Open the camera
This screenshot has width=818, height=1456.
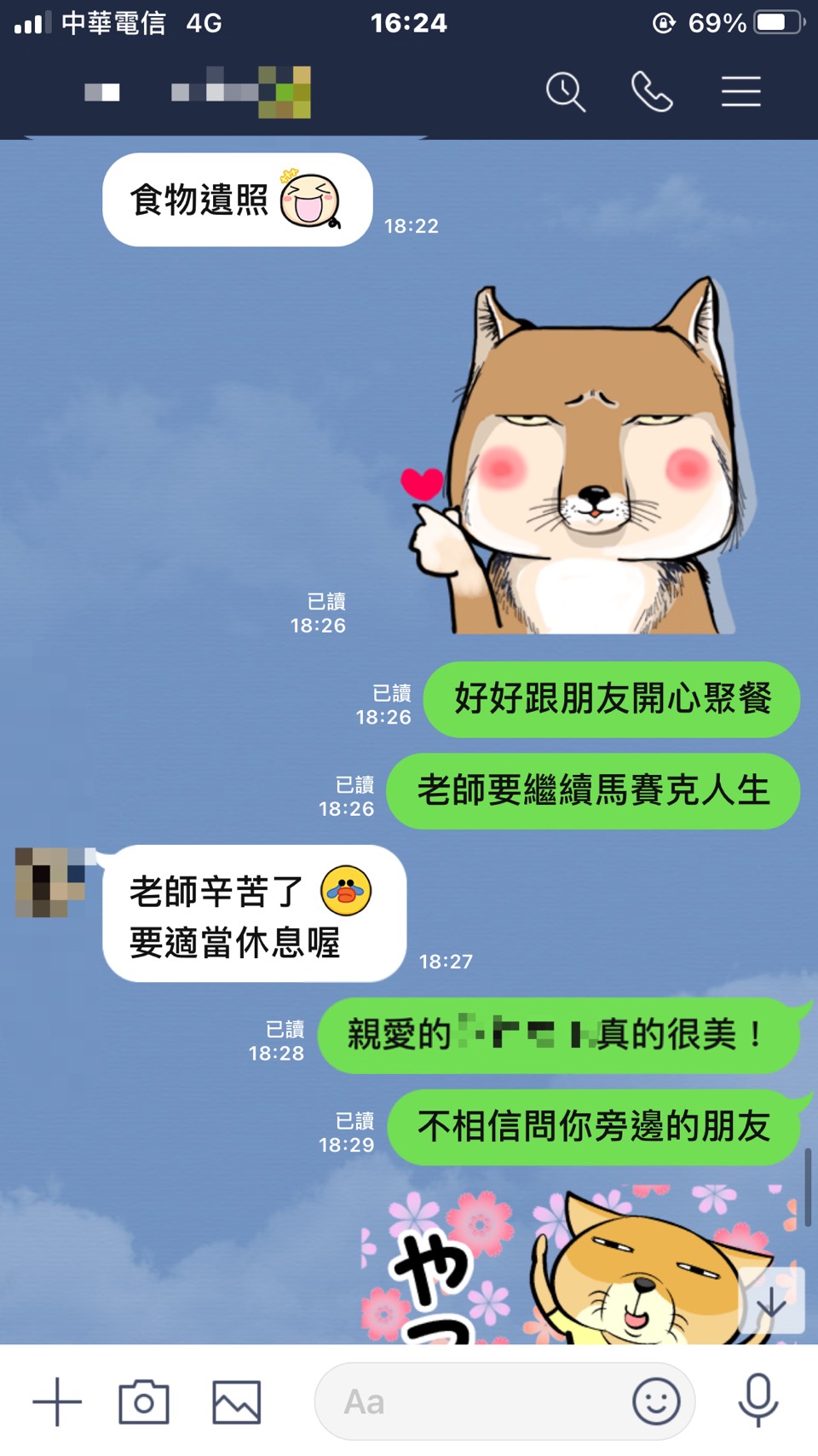tap(144, 1401)
